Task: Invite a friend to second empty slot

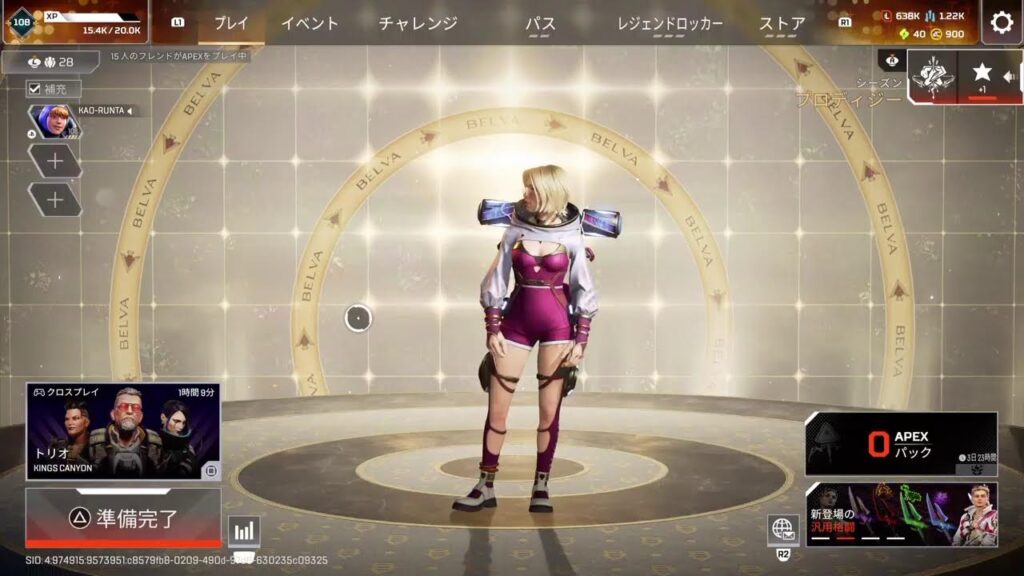Action: coord(55,200)
